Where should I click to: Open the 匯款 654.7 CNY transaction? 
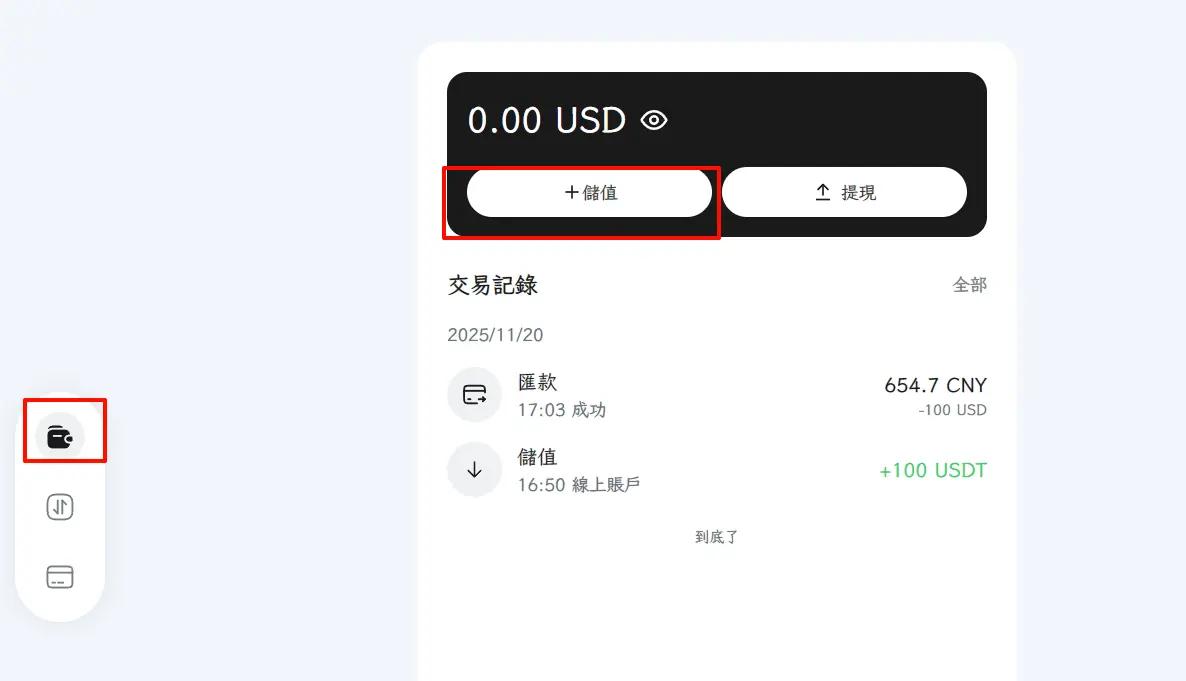716,395
